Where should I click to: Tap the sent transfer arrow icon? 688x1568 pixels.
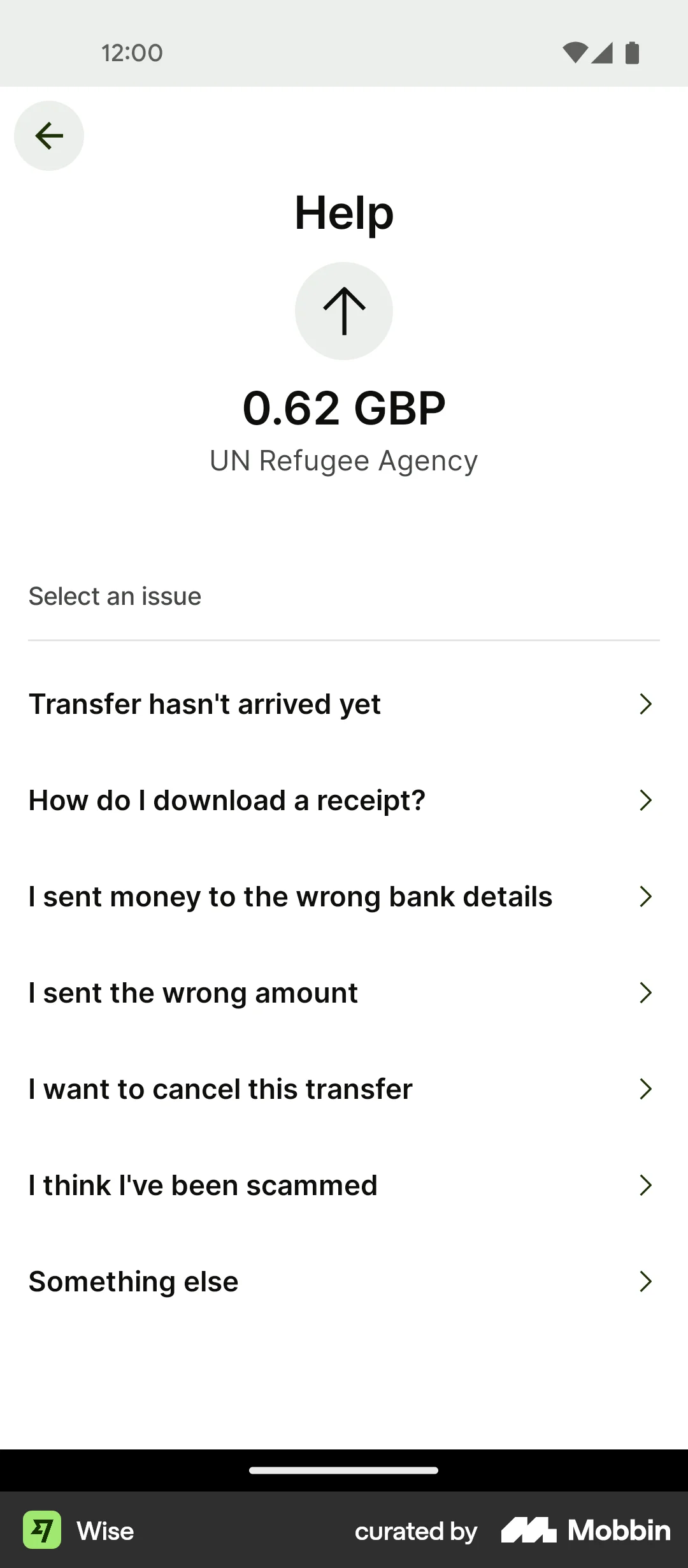(x=343, y=310)
